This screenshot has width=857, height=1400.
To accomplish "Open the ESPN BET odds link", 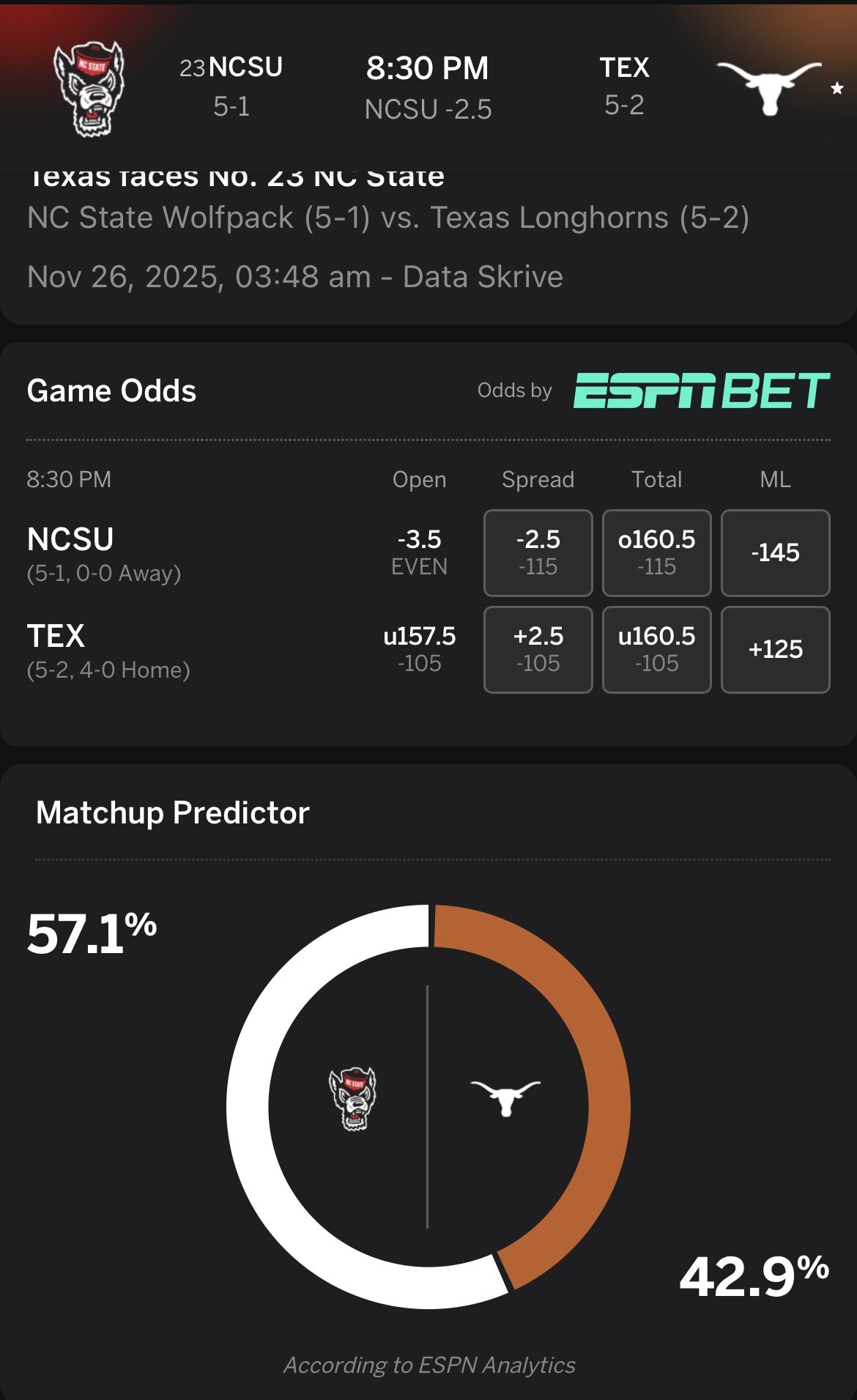I will coord(701,390).
